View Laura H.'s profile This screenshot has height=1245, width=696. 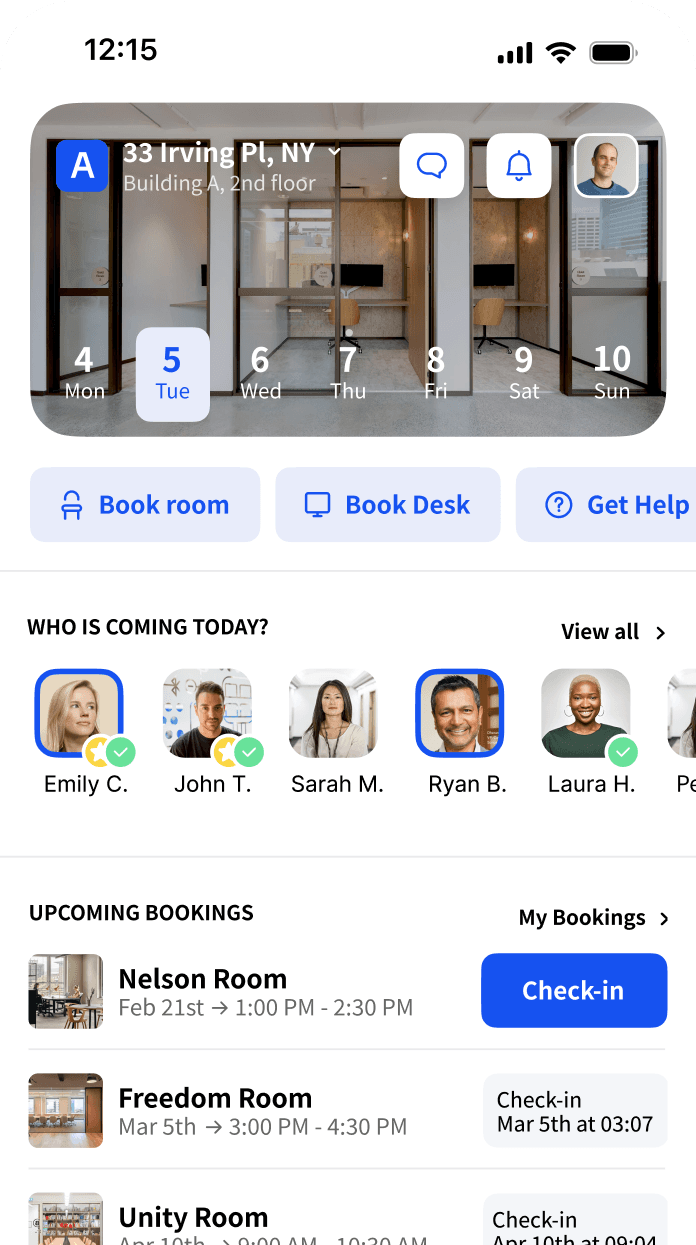click(586, 713)
